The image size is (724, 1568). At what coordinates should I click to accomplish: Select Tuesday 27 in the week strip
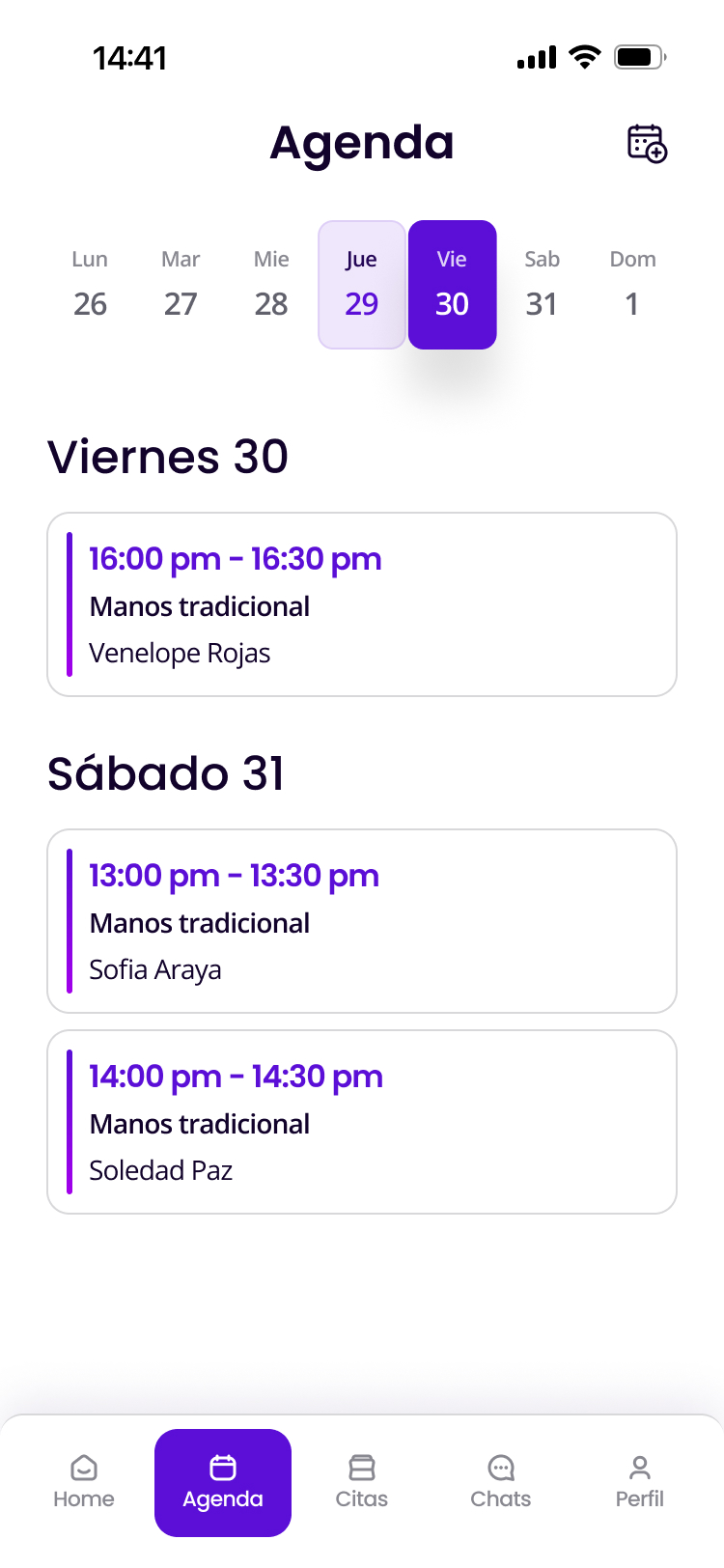point(181,285)
